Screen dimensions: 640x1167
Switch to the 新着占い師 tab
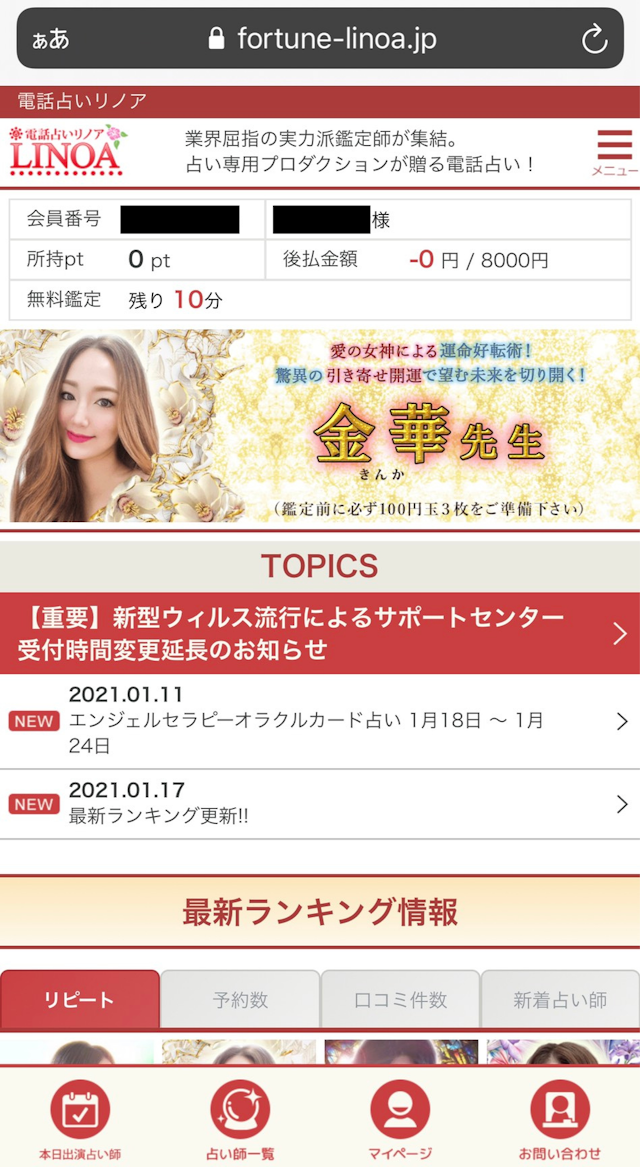560,999
